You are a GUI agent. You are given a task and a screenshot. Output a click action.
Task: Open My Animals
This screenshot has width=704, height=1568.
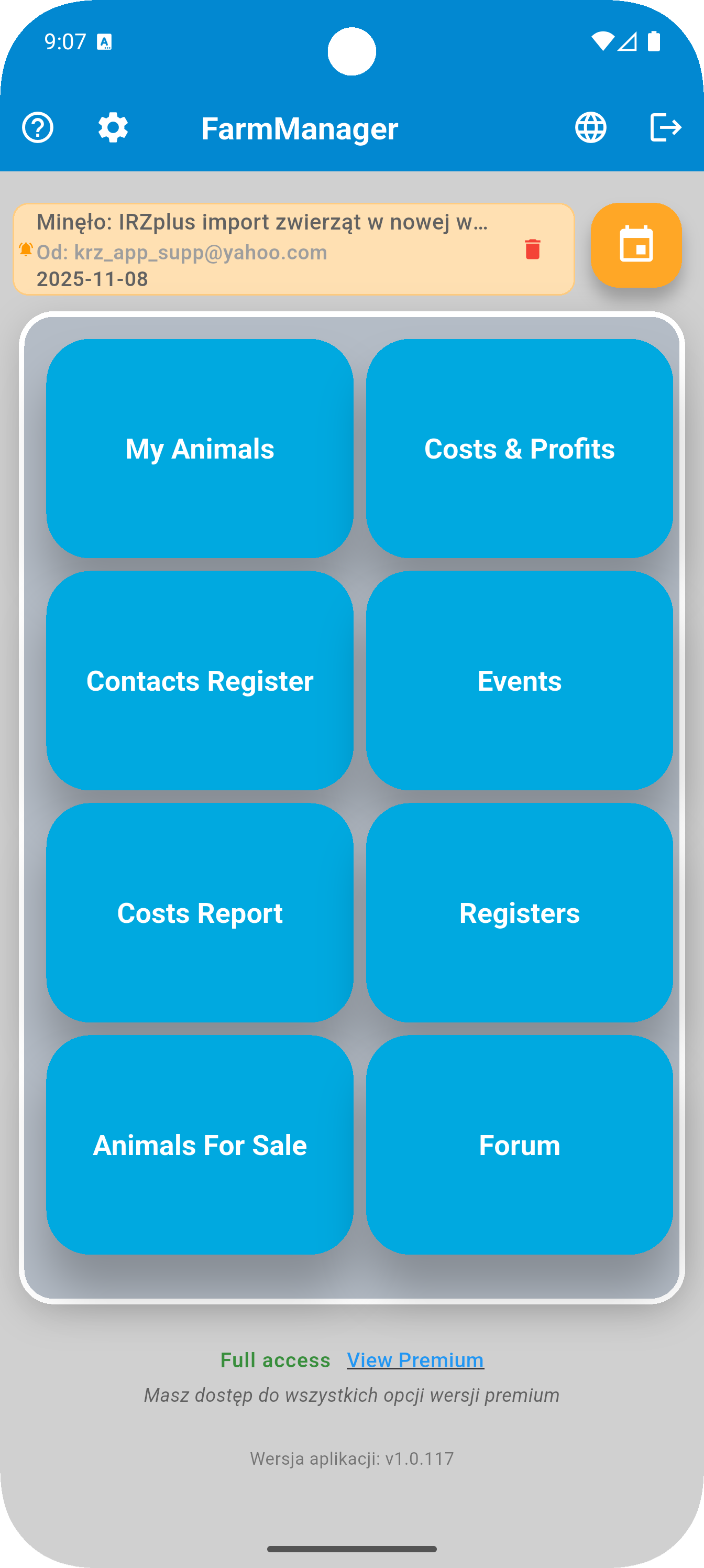coord(200,449)
